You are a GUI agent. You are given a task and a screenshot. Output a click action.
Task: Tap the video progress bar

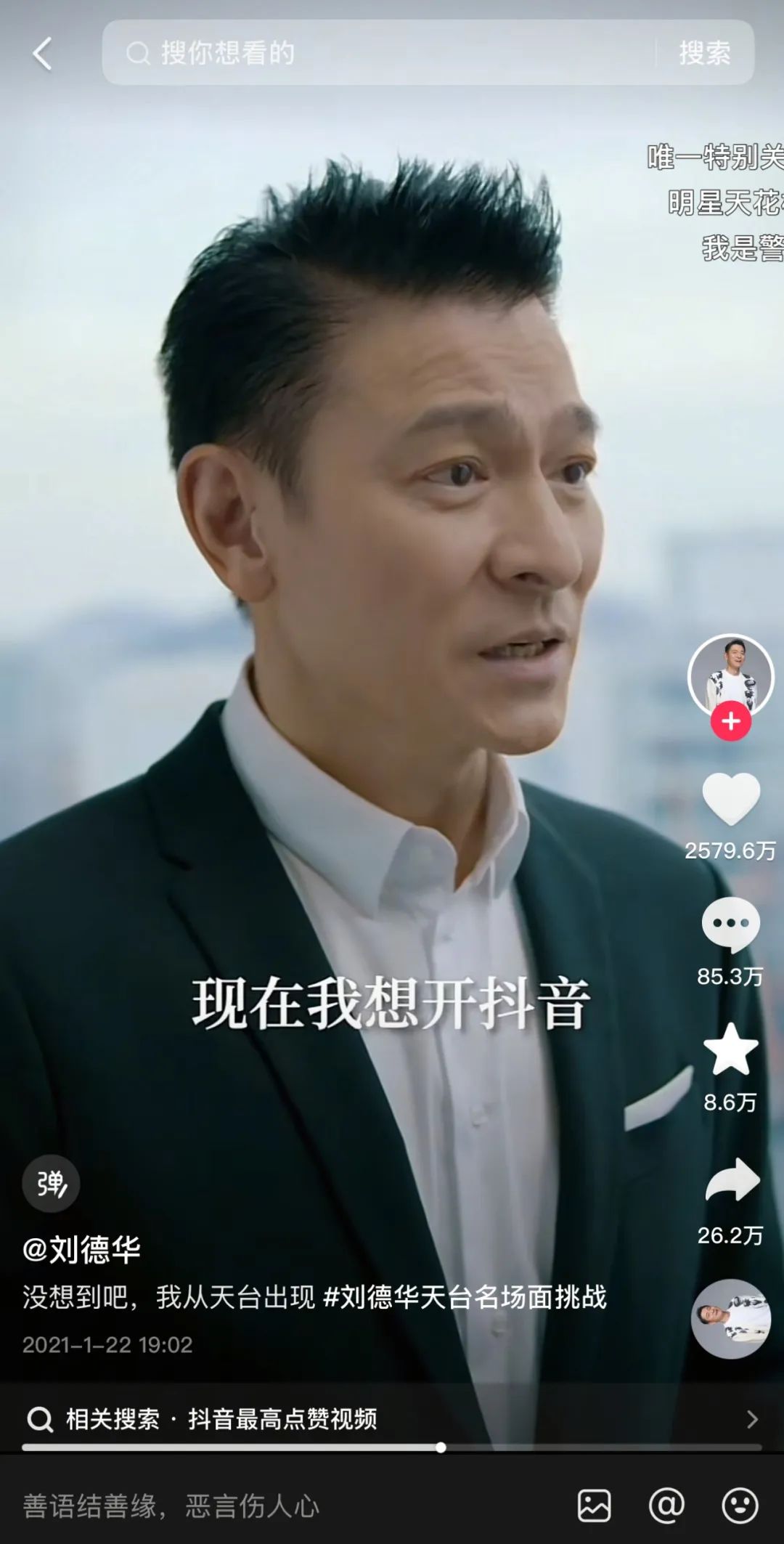point(392,1447)
